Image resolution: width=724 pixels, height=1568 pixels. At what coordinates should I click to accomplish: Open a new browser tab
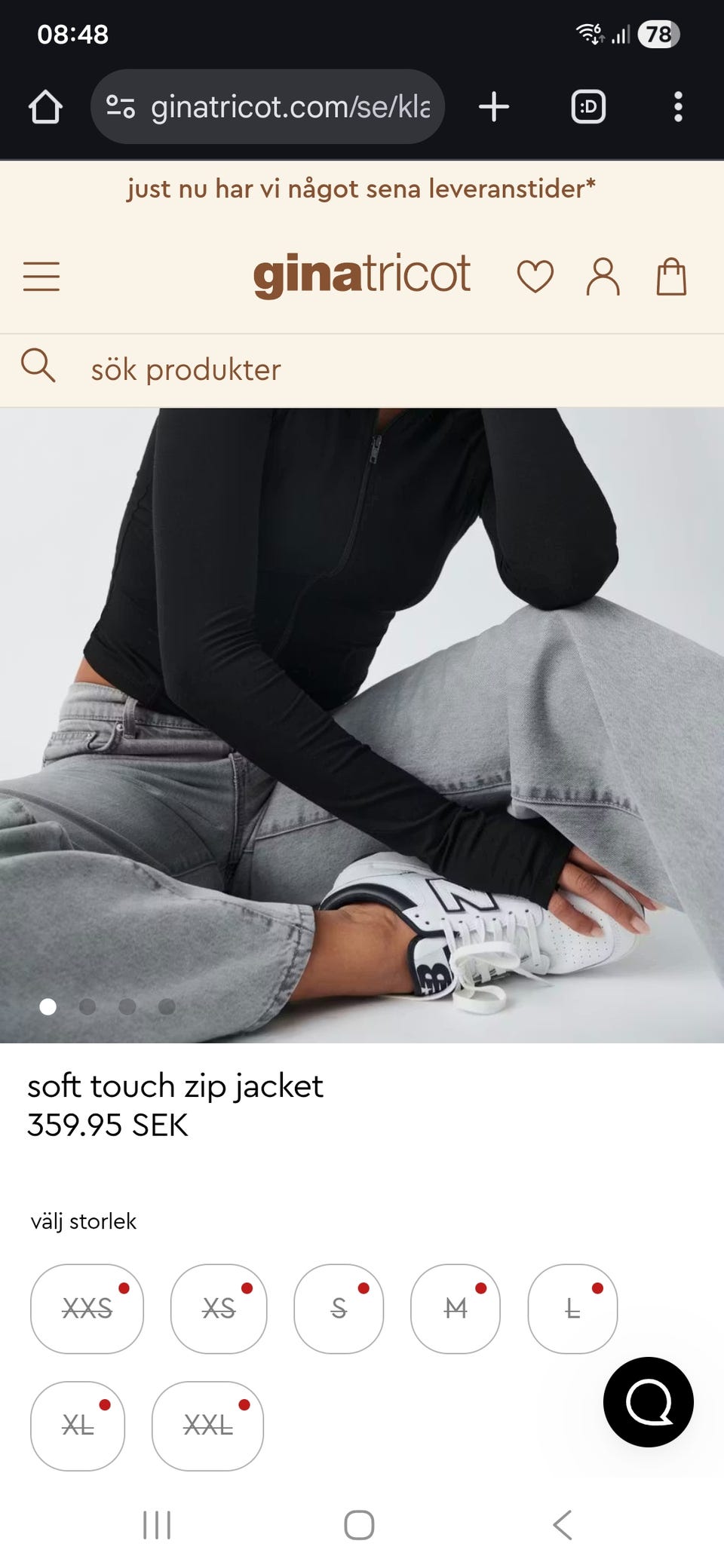coord(494,107)
